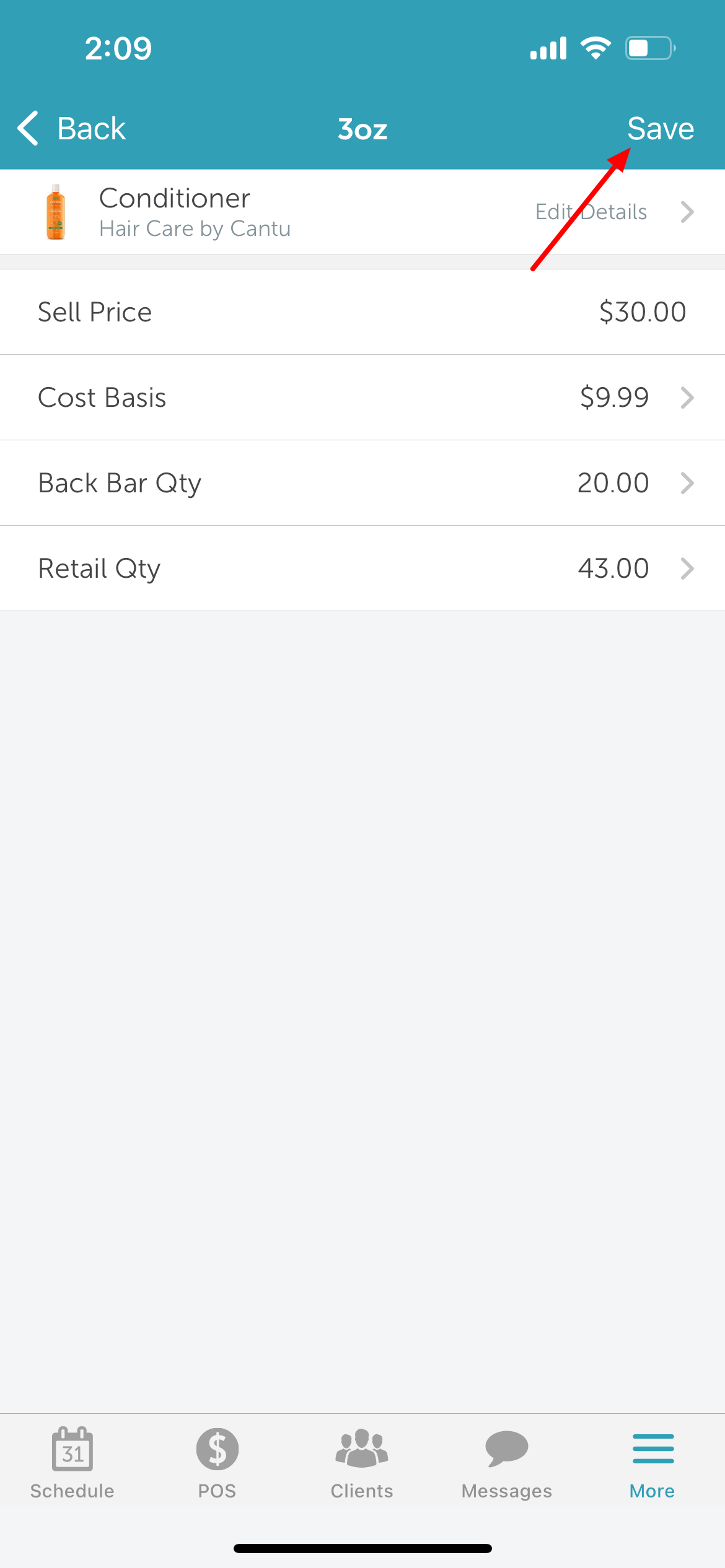Edit the Sell Price value
Screen dimensions: 725x1568
click(642, 312)
